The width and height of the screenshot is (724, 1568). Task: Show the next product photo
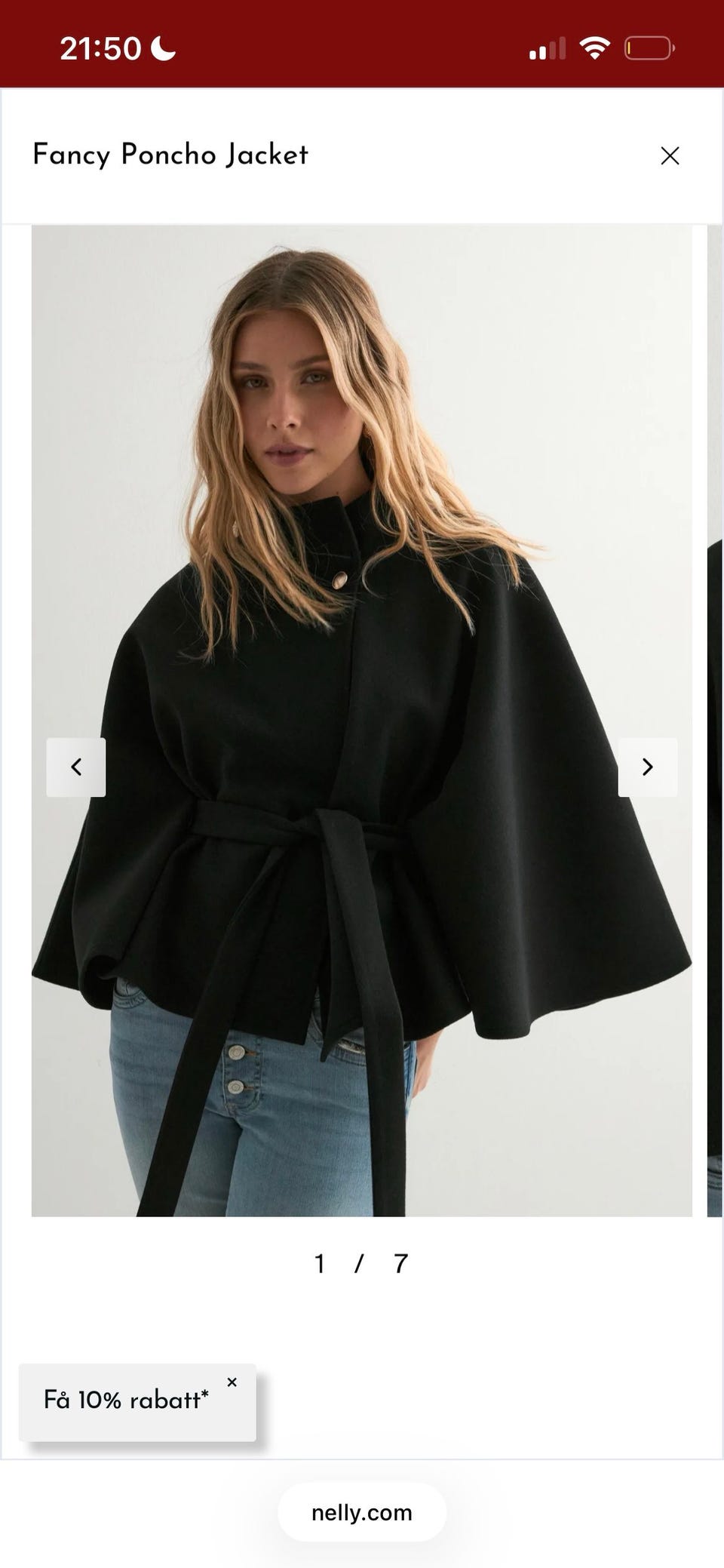pos(647,767)
